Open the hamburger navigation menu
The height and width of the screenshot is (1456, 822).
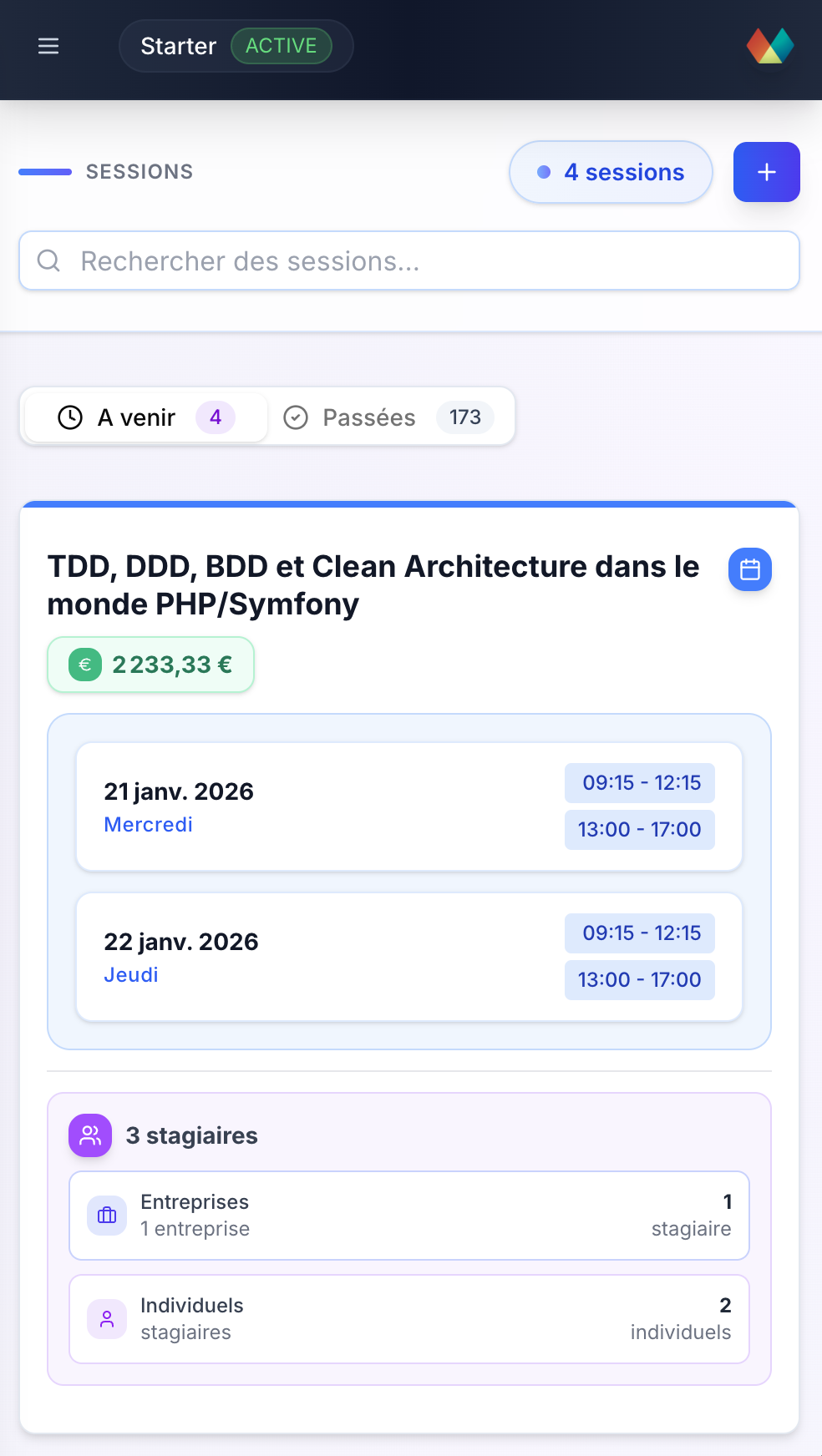pyautogui.click(x=48, y=46)
